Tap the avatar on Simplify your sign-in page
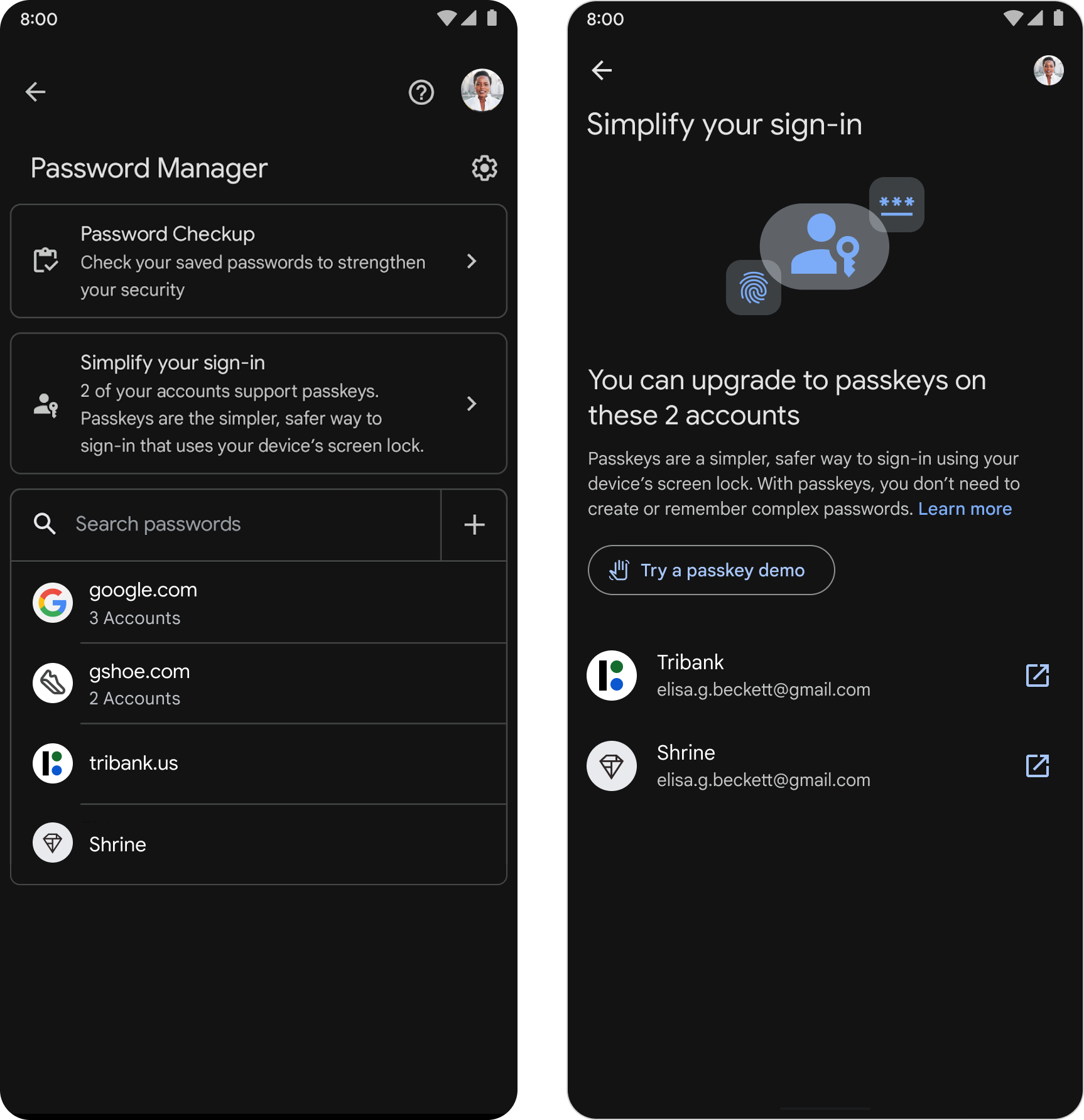1084x1120 pixels. coord(1048,70)
